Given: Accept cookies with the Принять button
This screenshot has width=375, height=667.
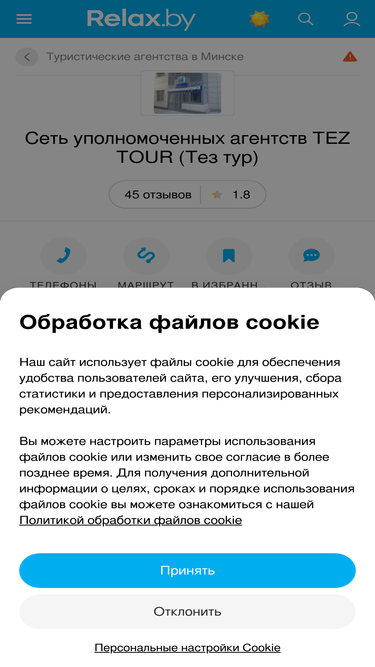Looking at the screenshot, I should 187,570.
